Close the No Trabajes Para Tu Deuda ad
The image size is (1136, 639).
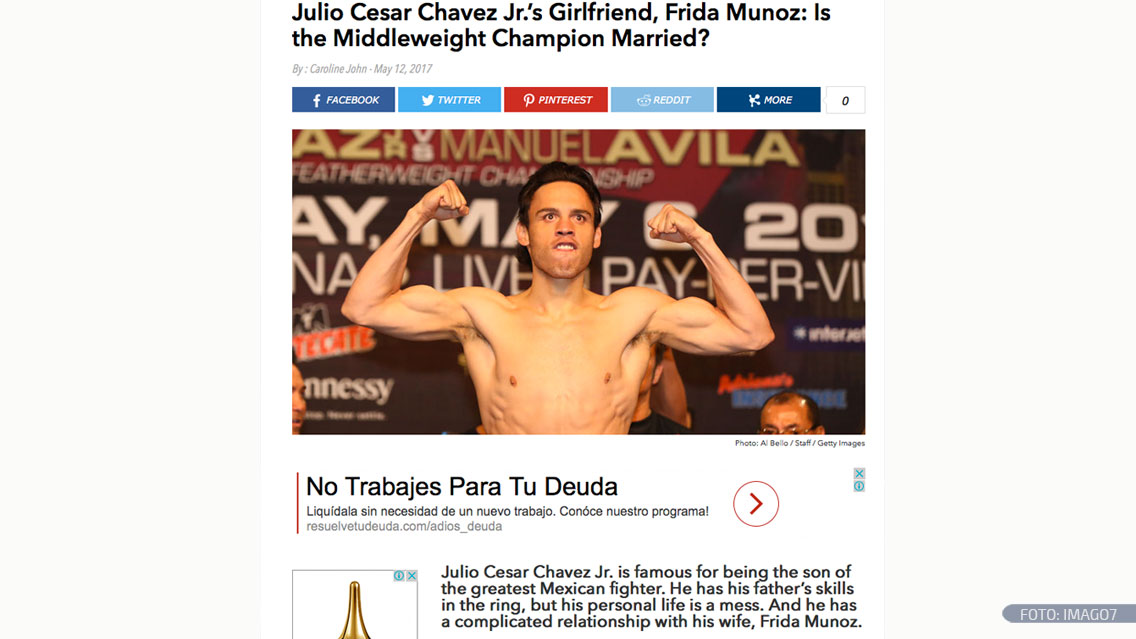tap(859, 473)
